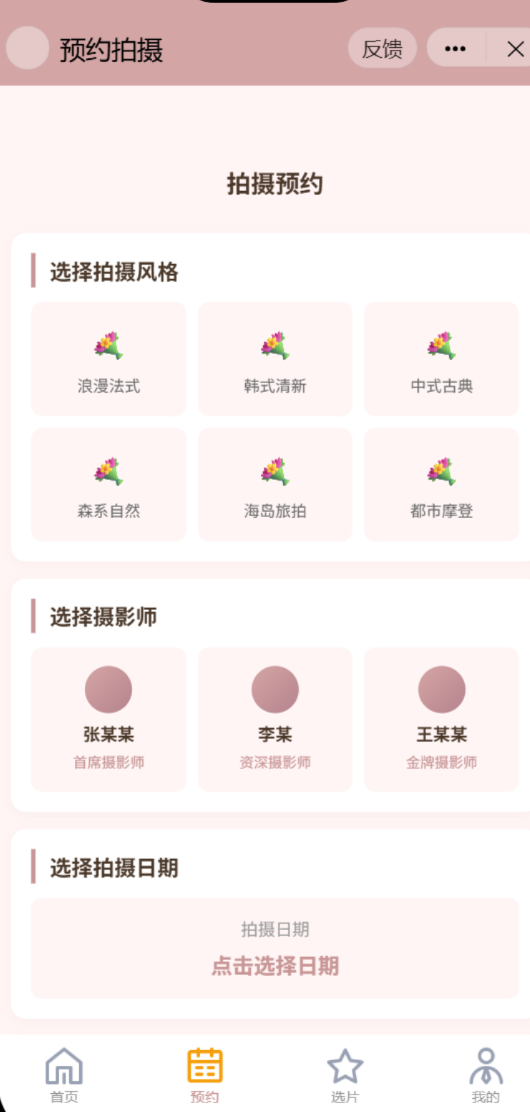Viewport: 530px width, 1112px height.
Task: Switch to the 预约 tab
Action: [x=205, y=1076]
